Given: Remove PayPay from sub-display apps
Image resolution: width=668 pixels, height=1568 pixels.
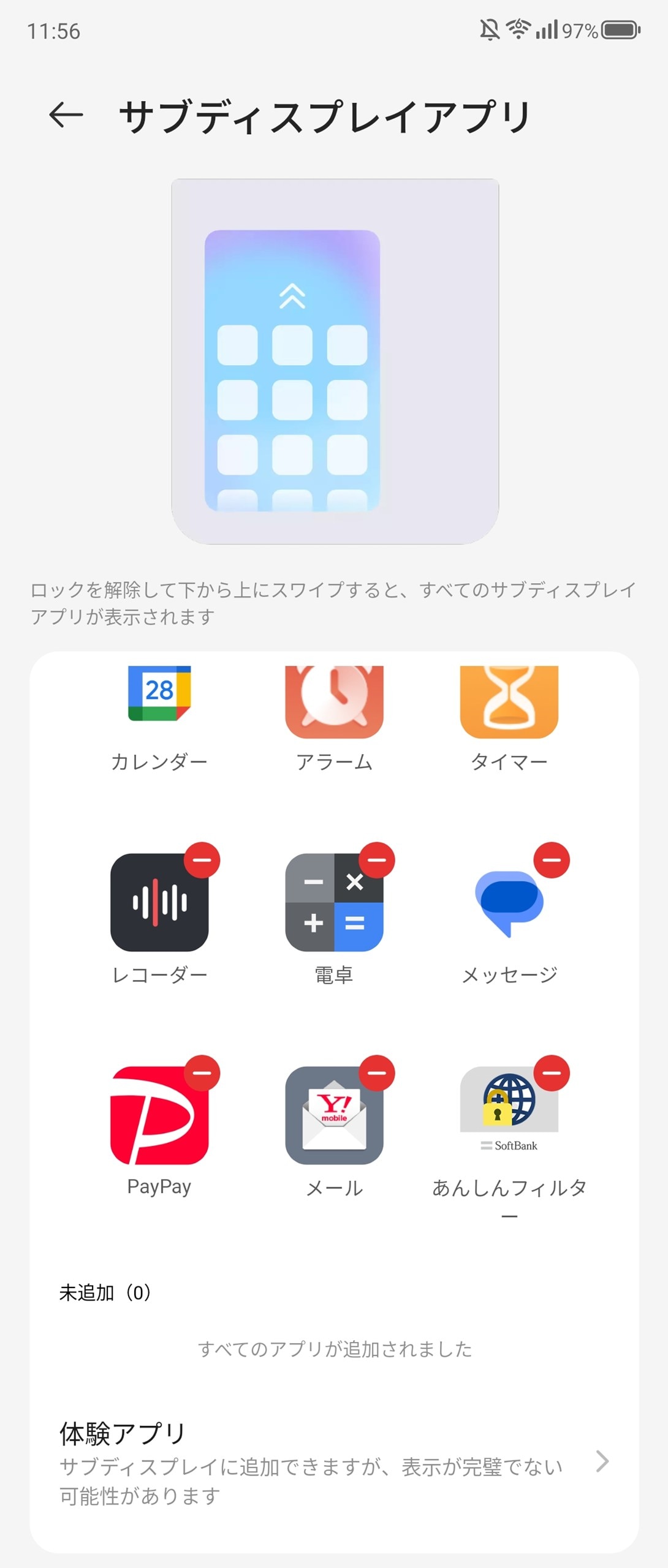Looking at the screenshot, I should pos(202,1073).
